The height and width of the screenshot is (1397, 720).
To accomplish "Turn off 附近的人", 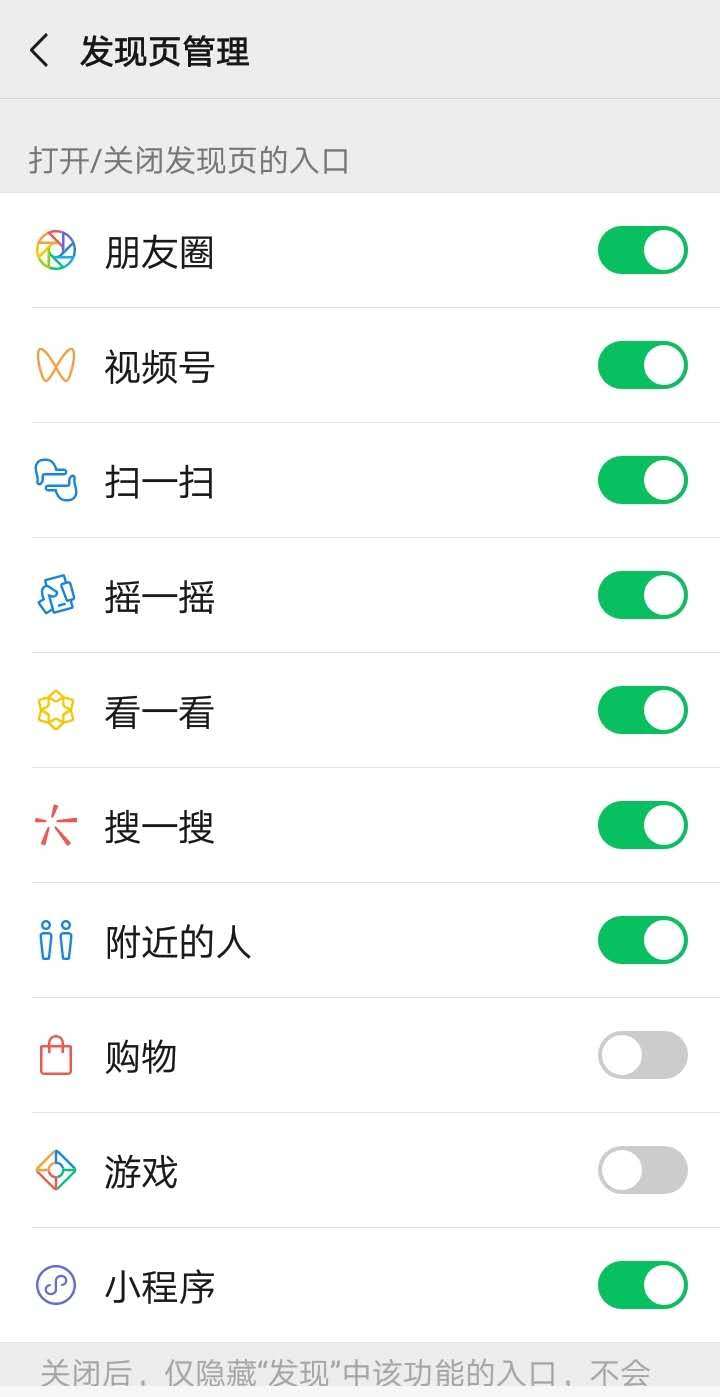I will [x=642, y=940].
